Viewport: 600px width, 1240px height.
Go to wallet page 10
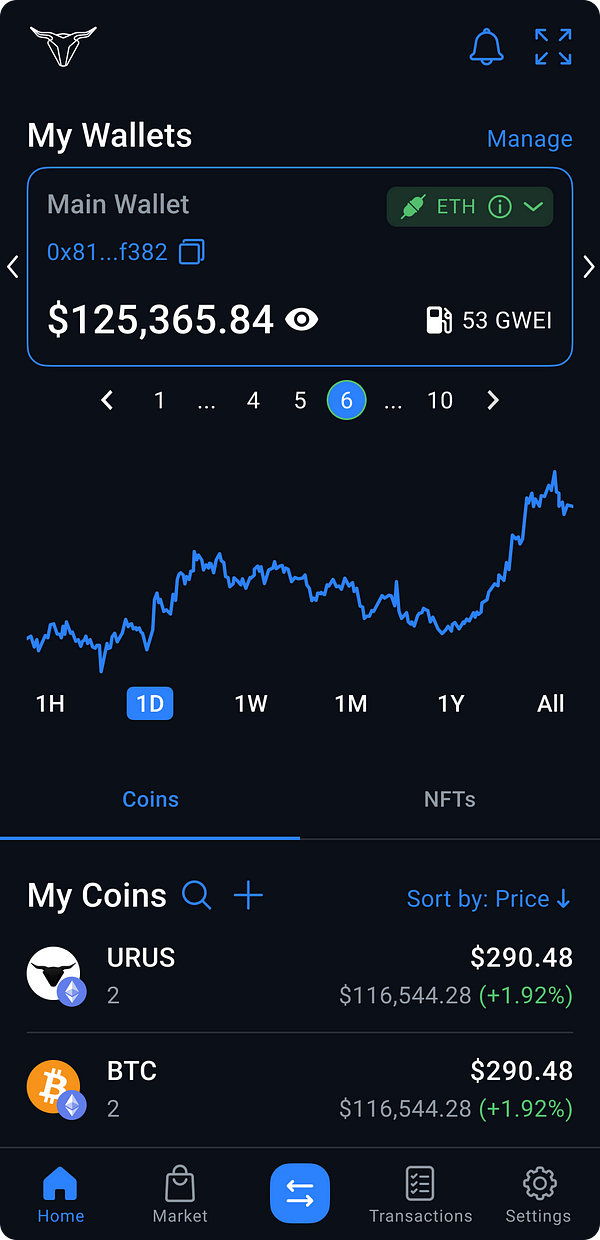[440, 401]
